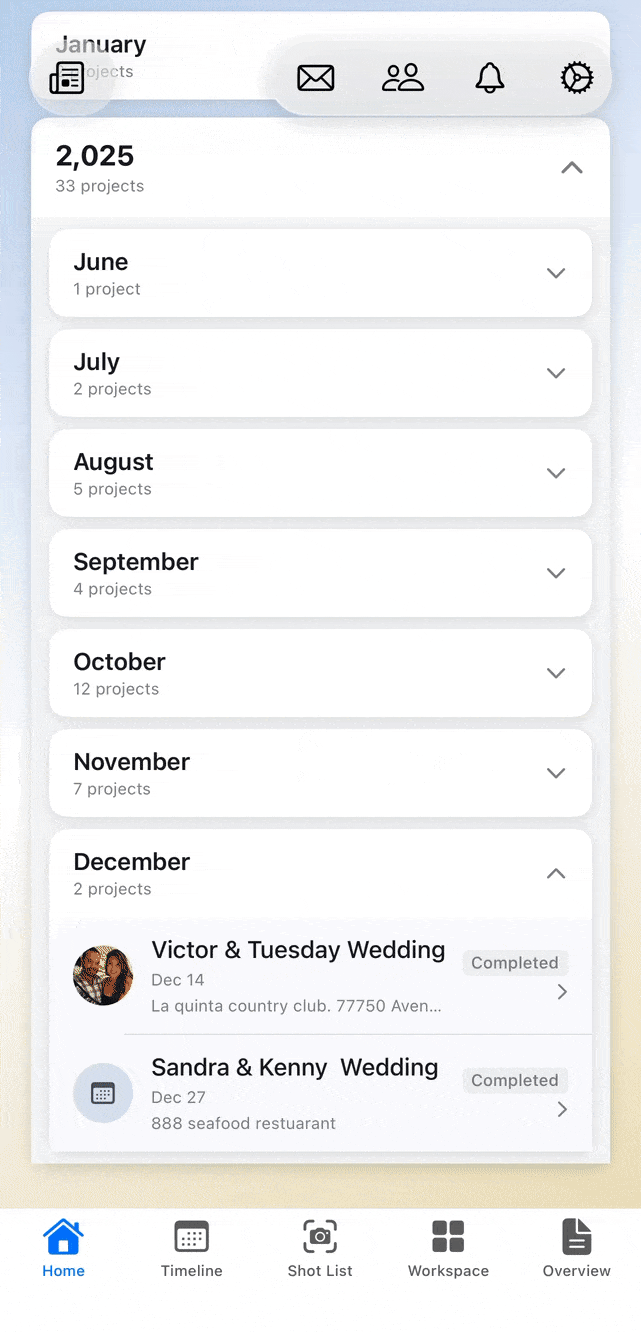Expand the November projects
The image size is (641, 1332).
pyautogui.click(x=556, y=773)
